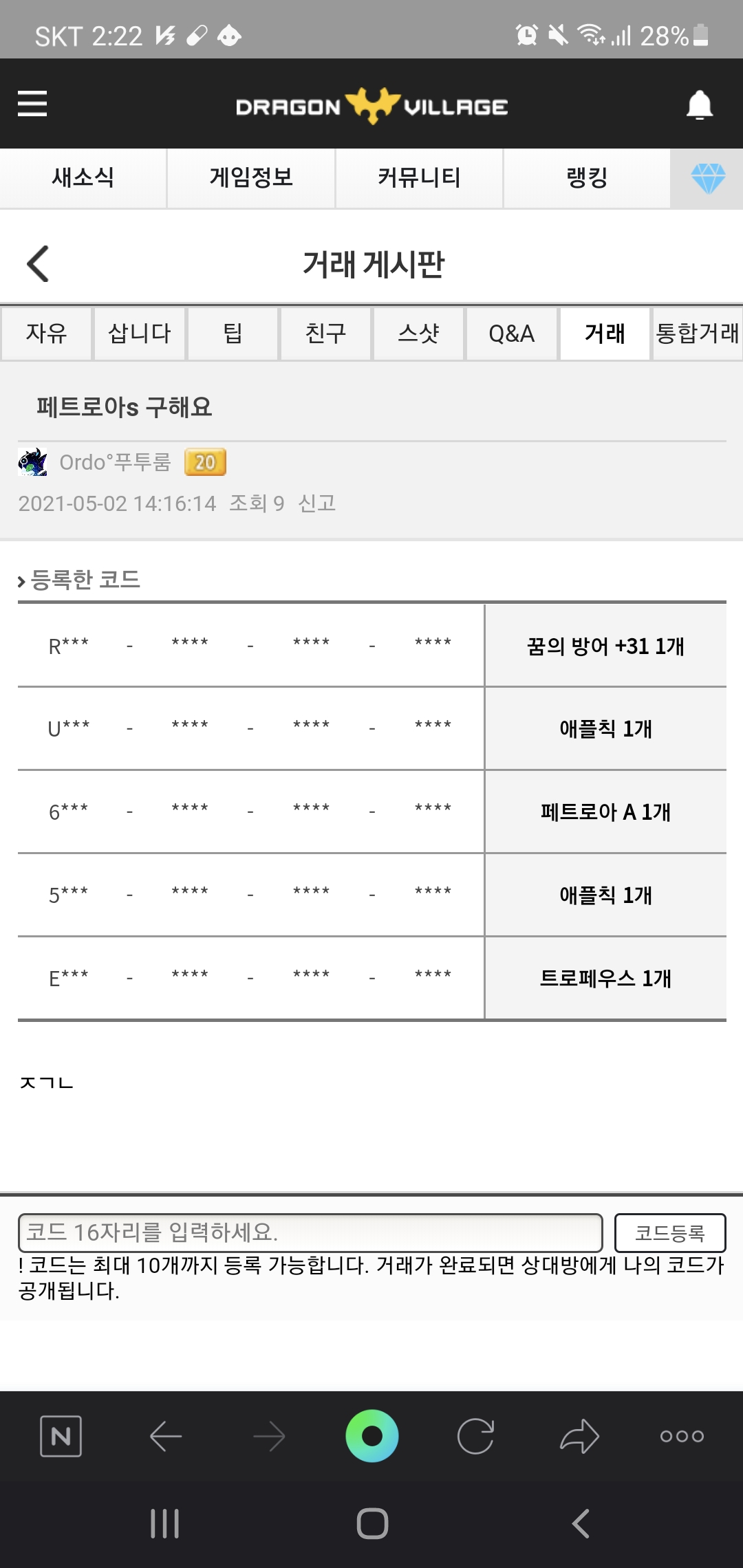Focus the 16-digit code input field
The height and width of the screenshot is (1568, 743).
[310, 1232]
